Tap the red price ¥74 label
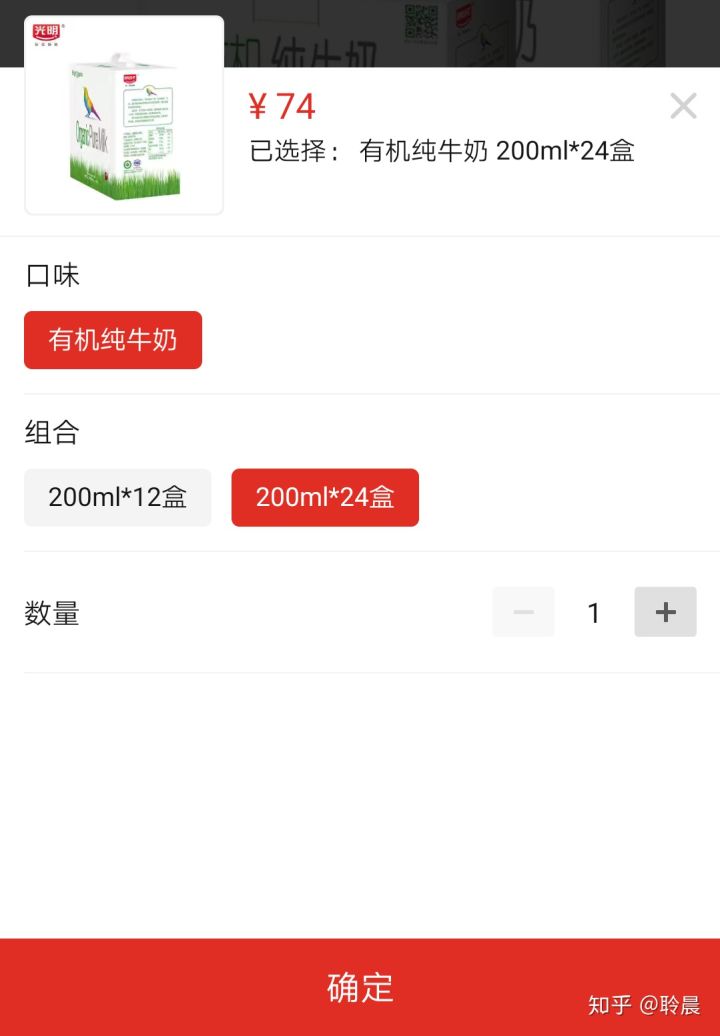 (x=280, y=105)
